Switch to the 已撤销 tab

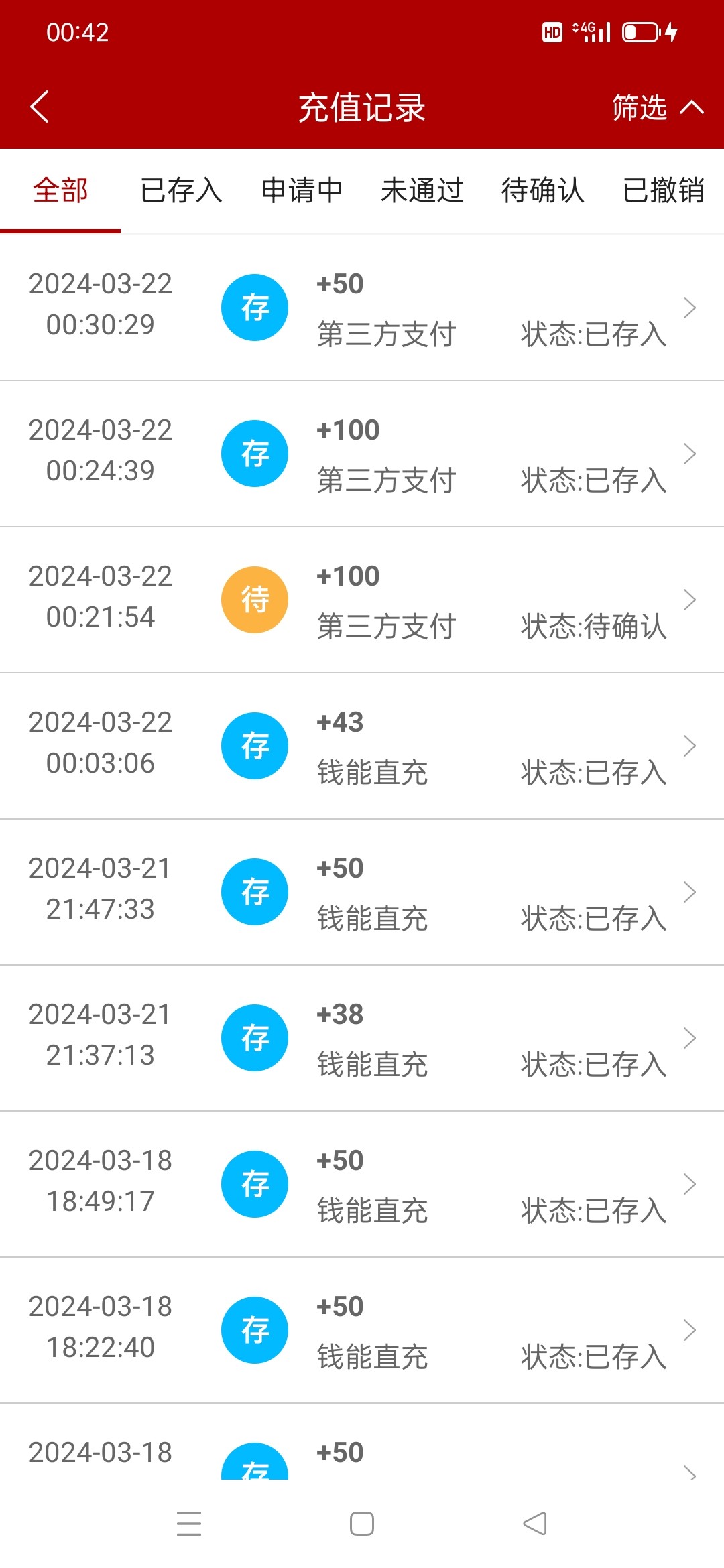click(664, 191)
